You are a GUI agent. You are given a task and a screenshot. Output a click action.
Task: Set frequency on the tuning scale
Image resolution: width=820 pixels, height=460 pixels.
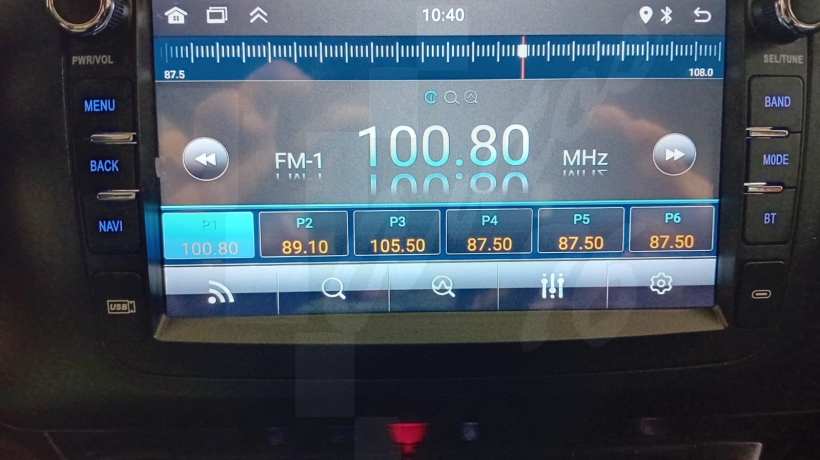(440, 52)
